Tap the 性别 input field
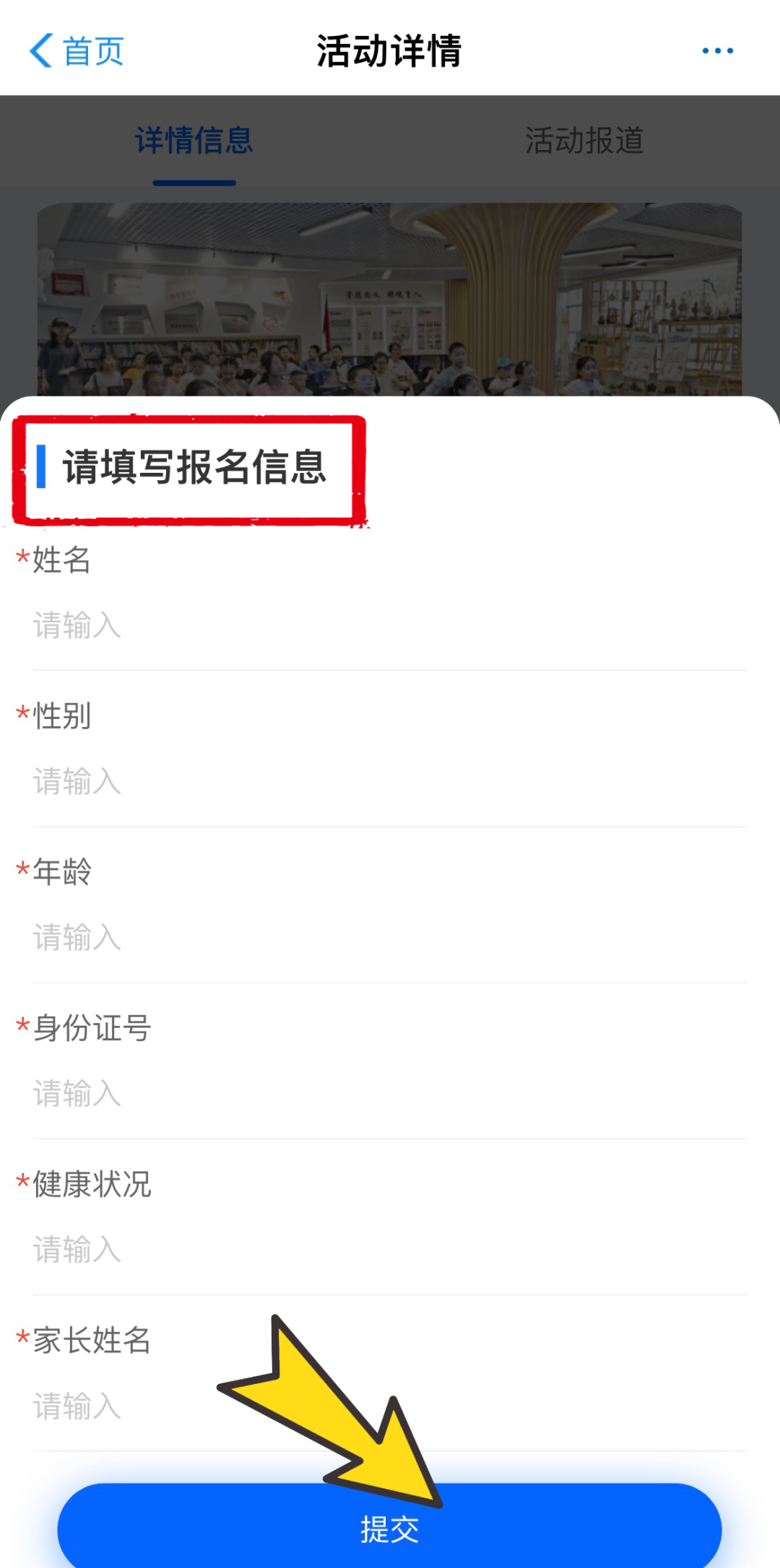The height and width of the screenshot is (1568, 780). click(x=389, y=781)
